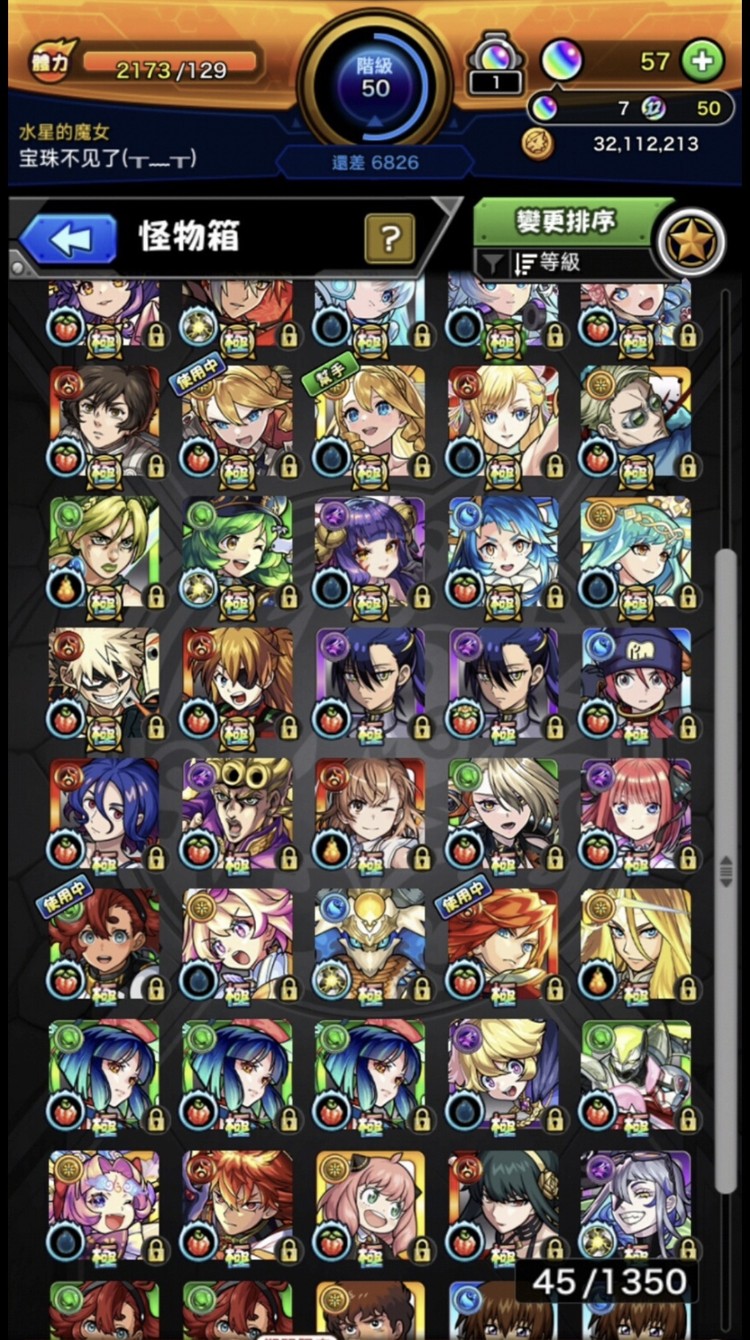Select the green-haired smiling girl monster
This screenshot has height=1340, width=750.
point(237,552)
